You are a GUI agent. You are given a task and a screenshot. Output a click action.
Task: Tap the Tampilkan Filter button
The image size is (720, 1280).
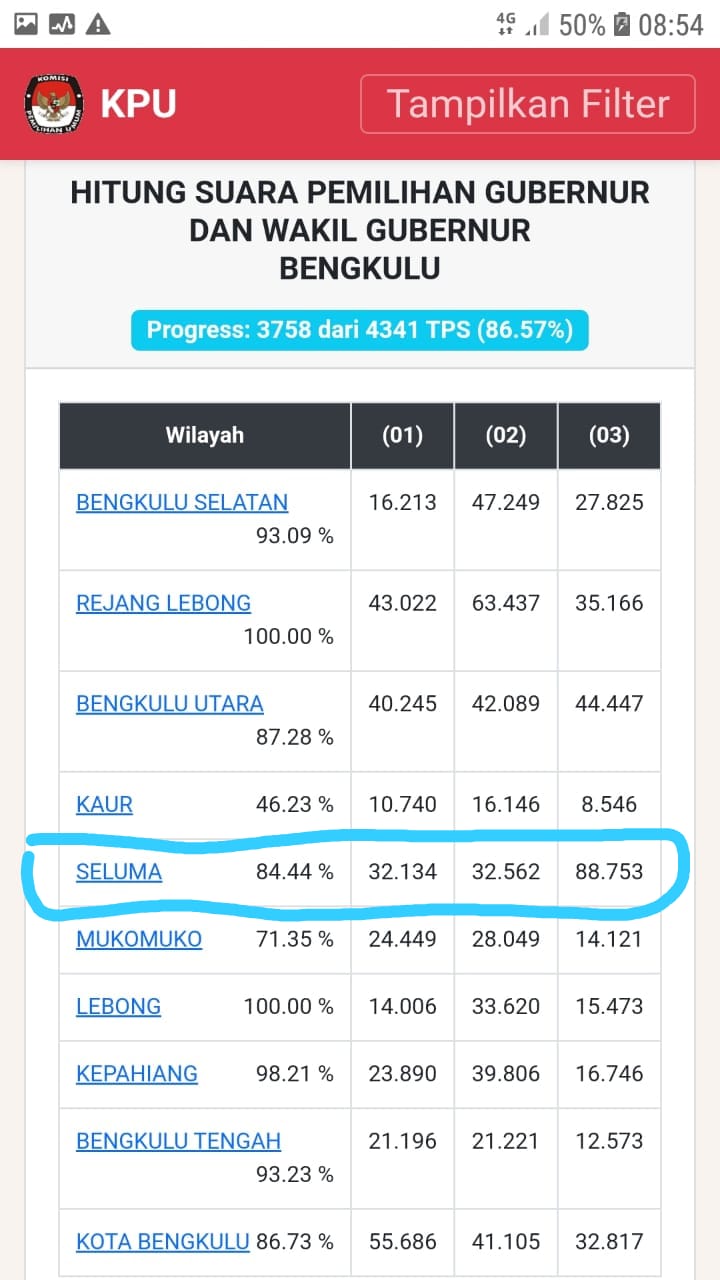click(x=527, y=104)
